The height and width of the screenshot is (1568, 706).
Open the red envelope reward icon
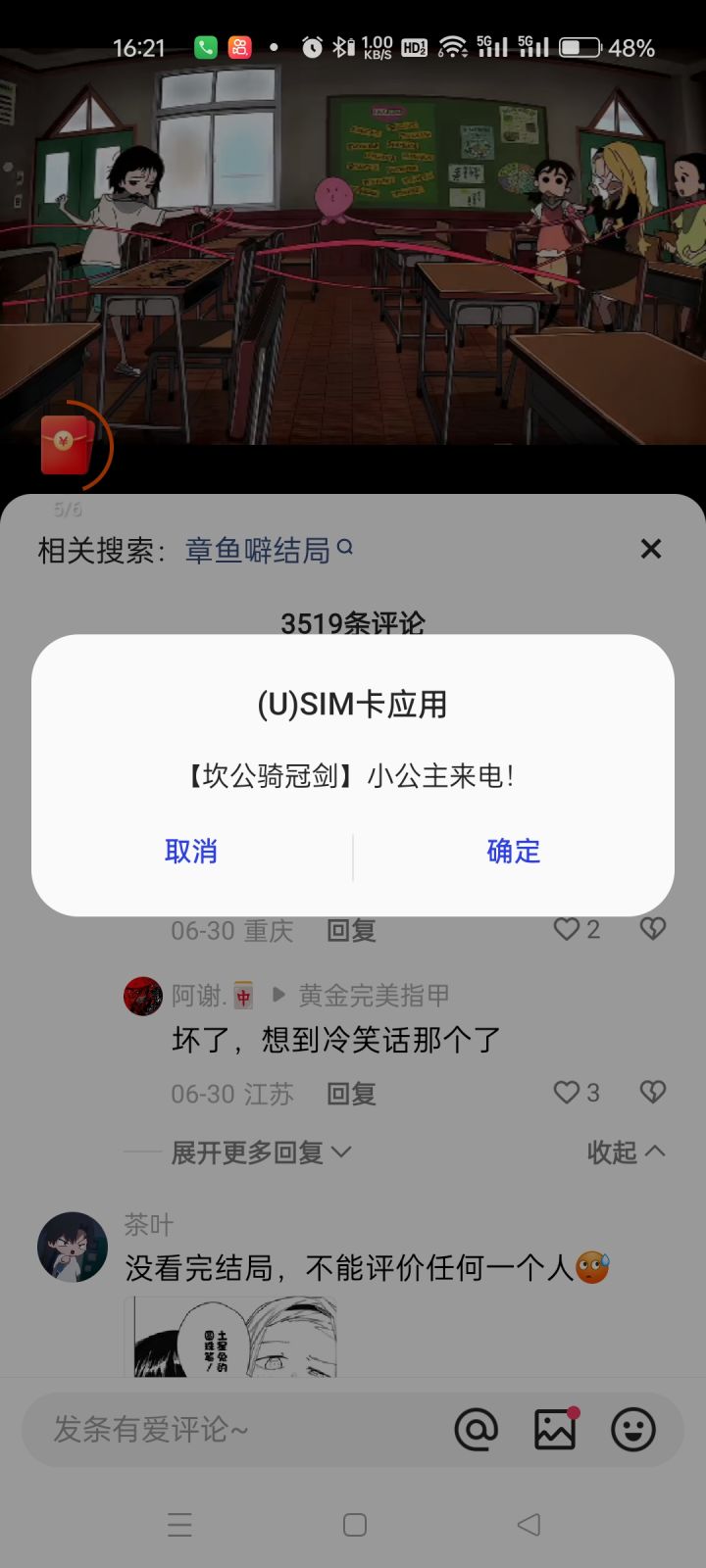67,446
